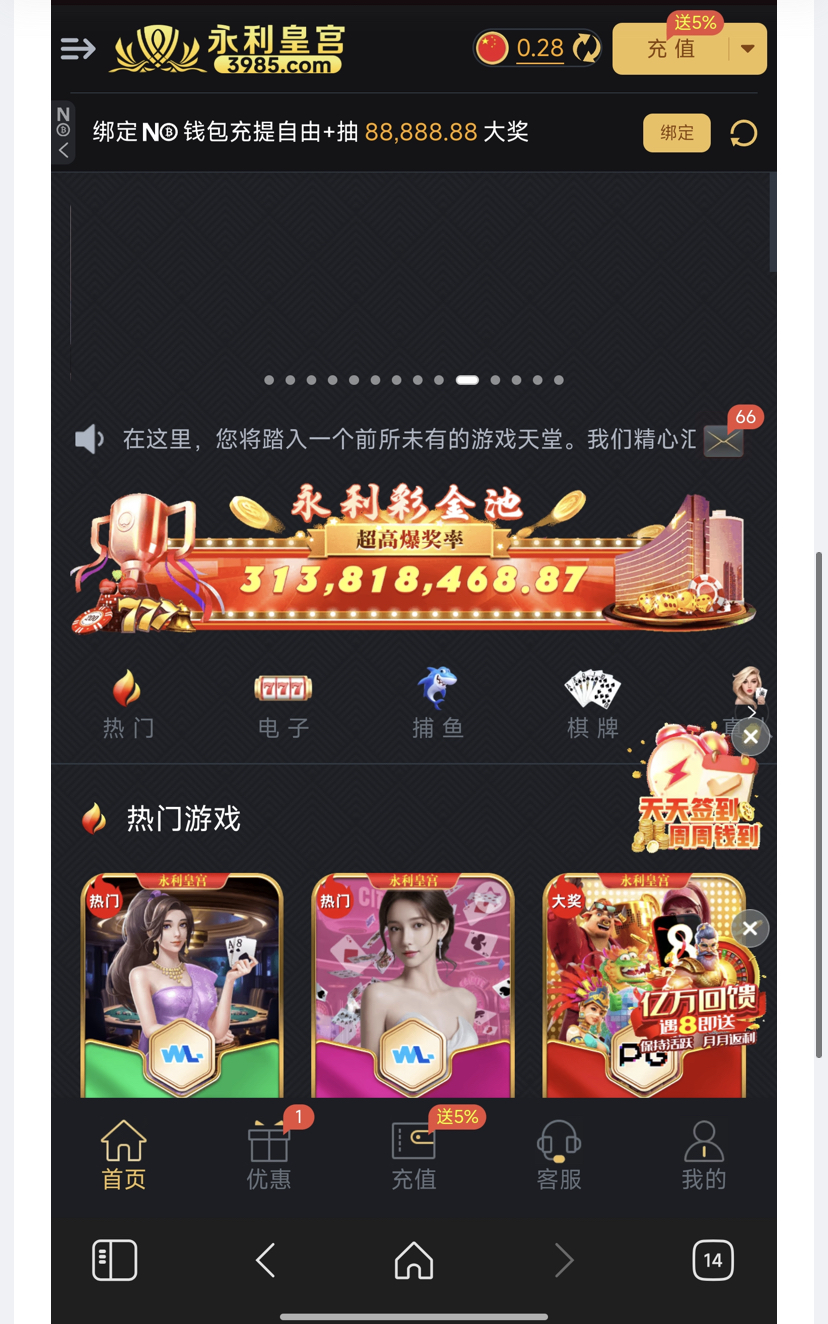Open browser tabs switcher showing 14
The image size is (828, 1324).
click(x=712, y=1260)
